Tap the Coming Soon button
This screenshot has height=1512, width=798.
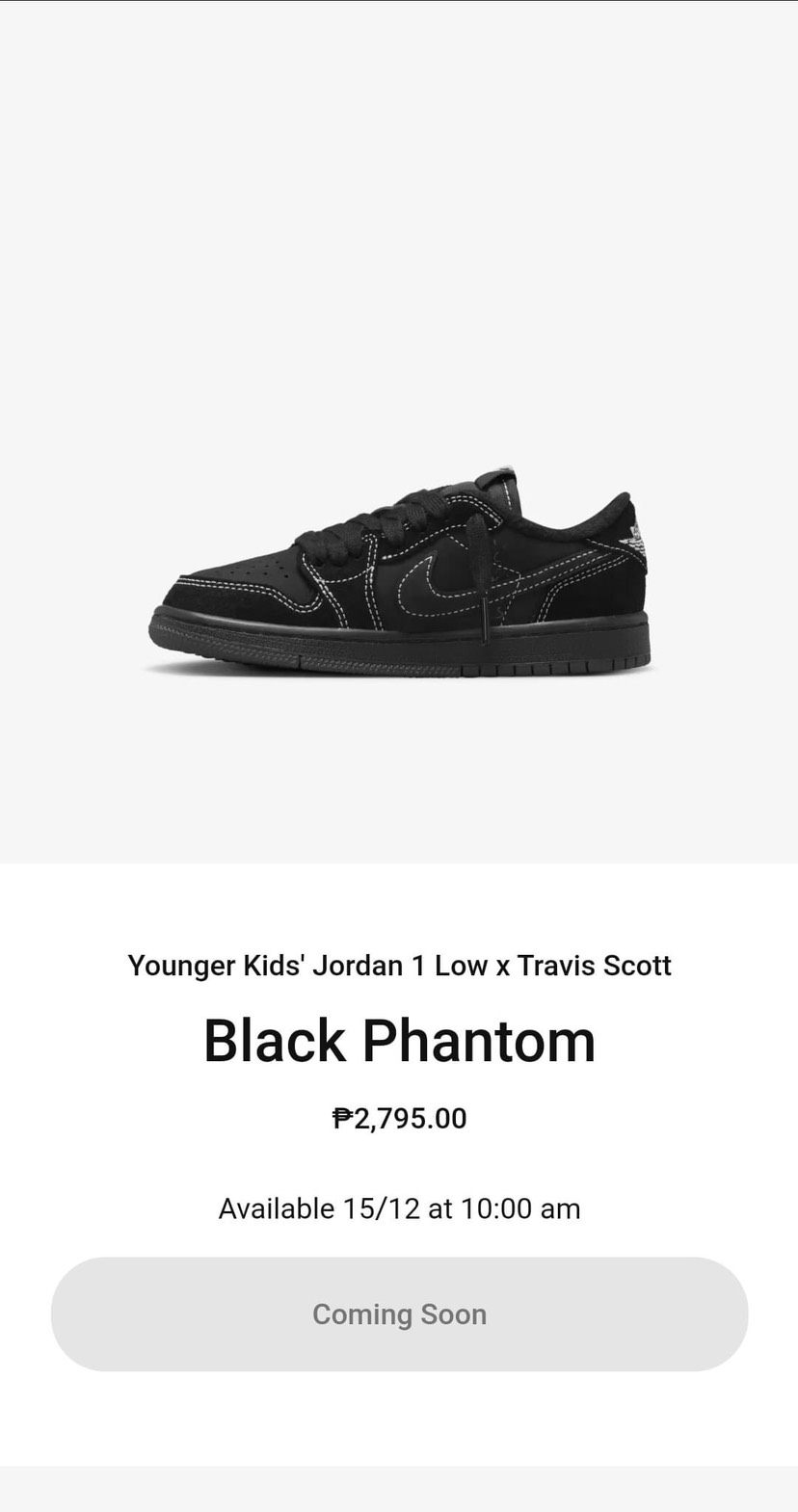coord(399,1313)
